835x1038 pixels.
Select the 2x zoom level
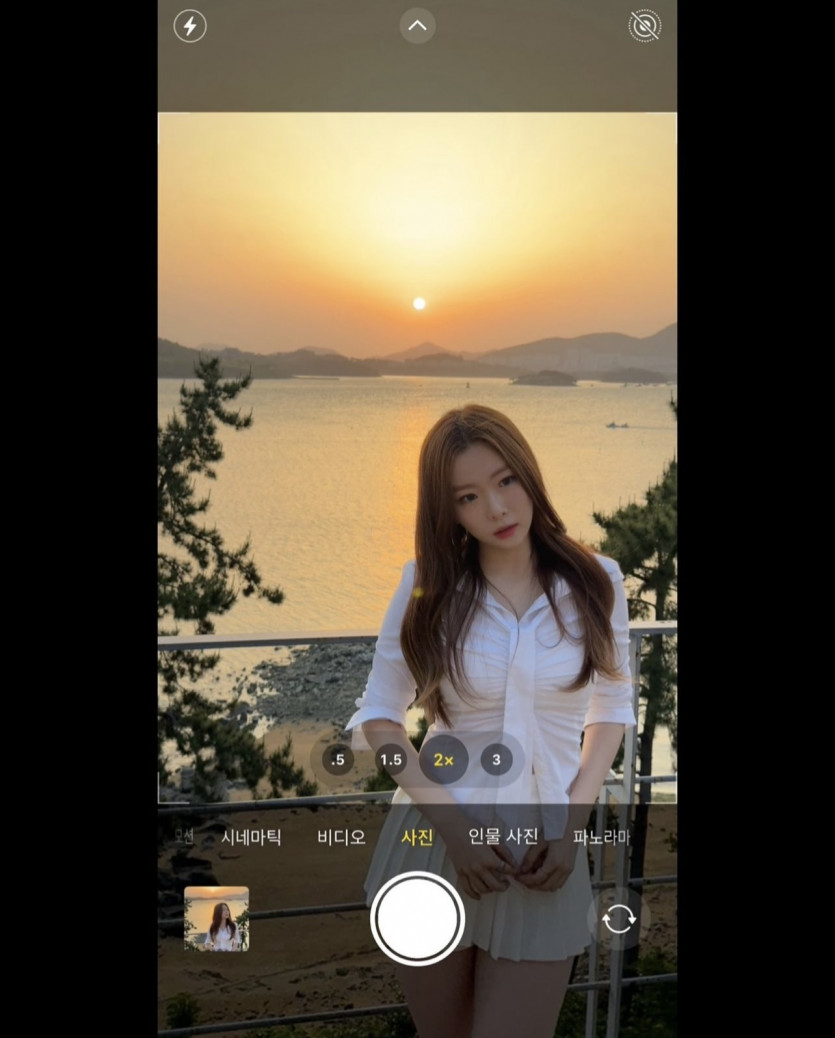tap(444, 760)
